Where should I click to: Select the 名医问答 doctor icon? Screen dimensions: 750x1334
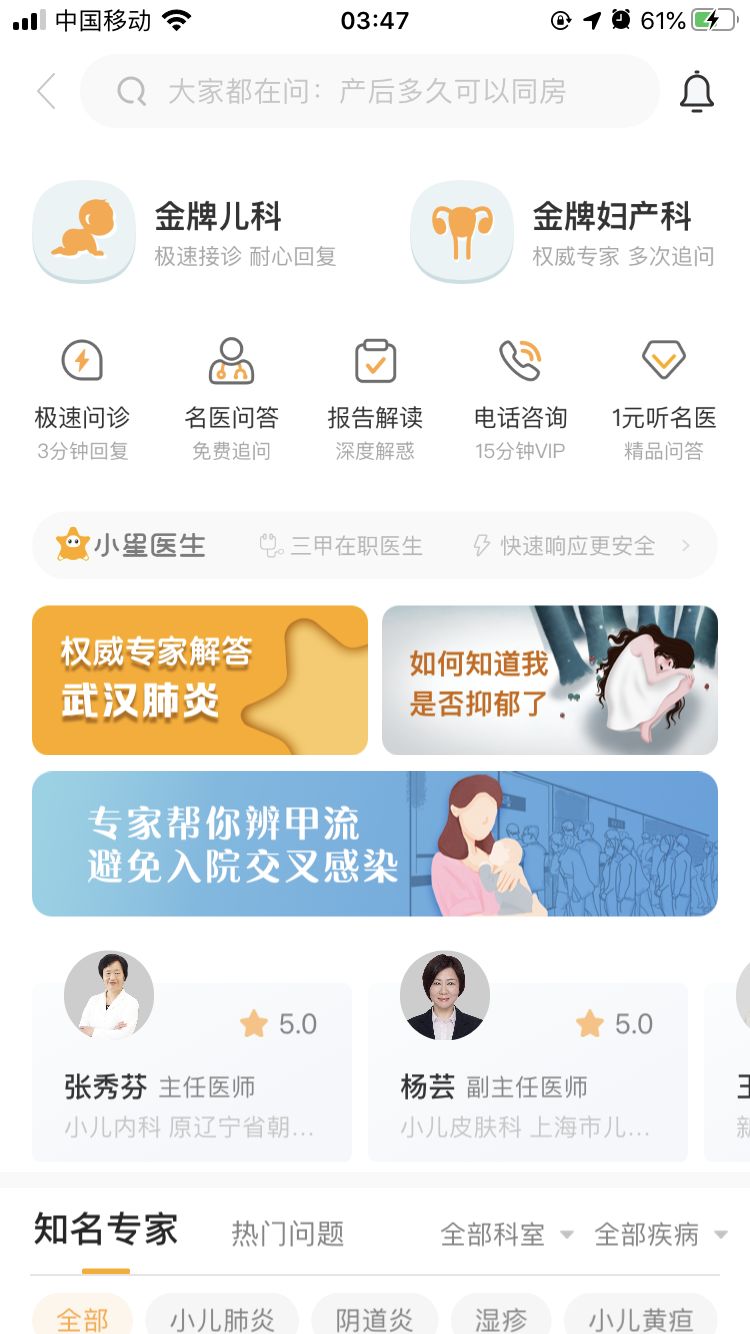(228, 360)
